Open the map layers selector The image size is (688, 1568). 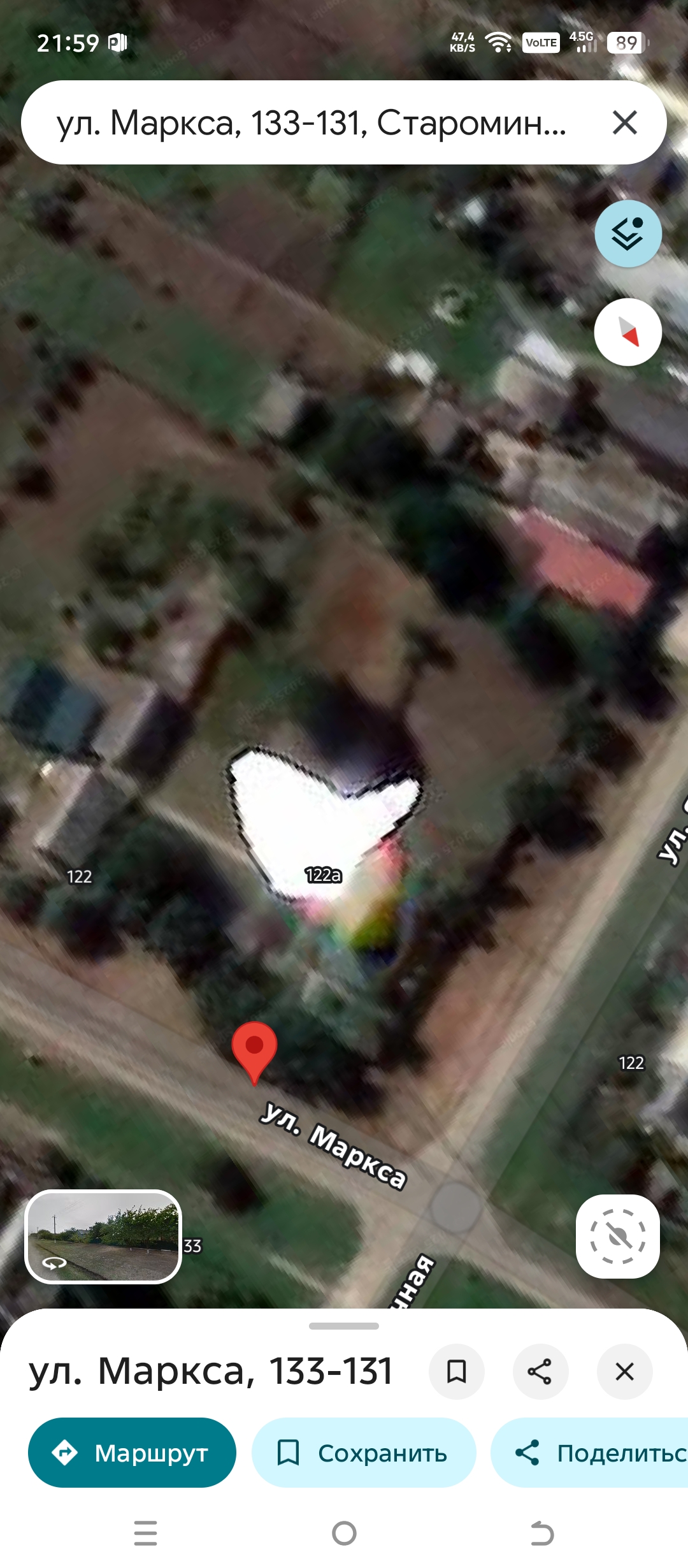[x=627, y=234]
